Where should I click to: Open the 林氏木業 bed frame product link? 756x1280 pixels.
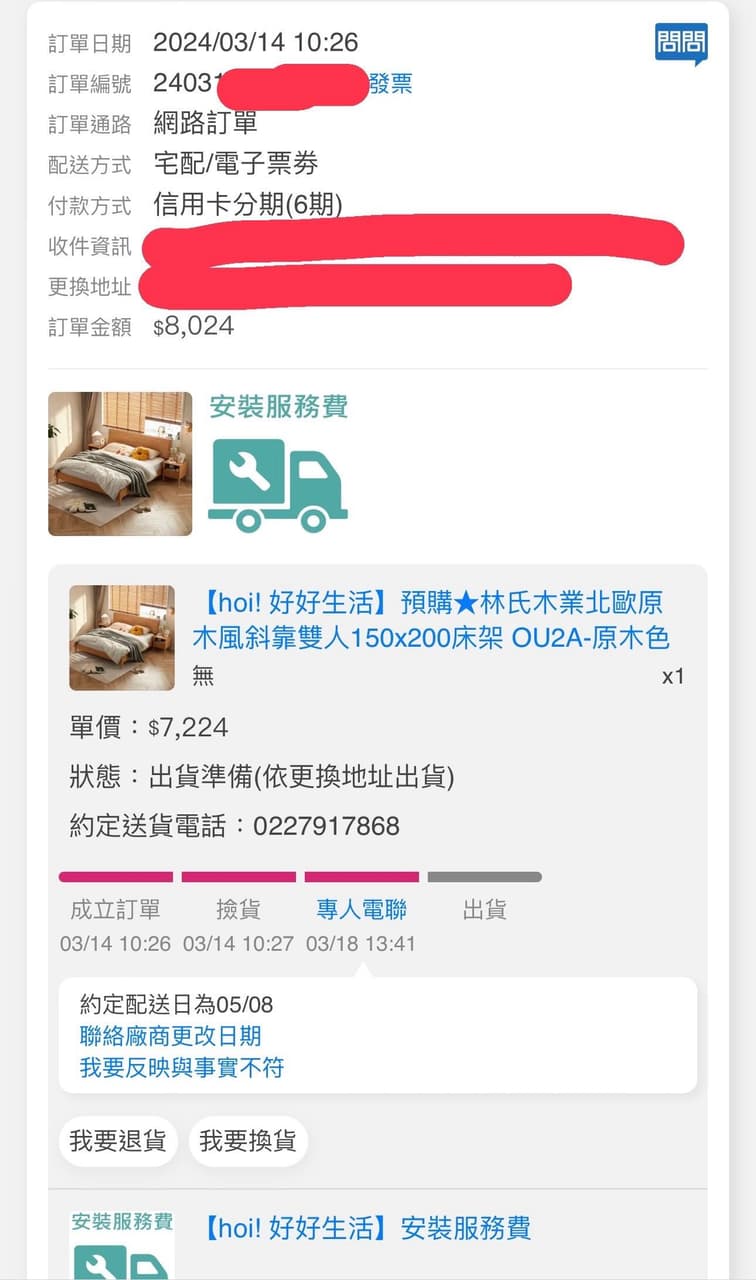tap(430, 620)
